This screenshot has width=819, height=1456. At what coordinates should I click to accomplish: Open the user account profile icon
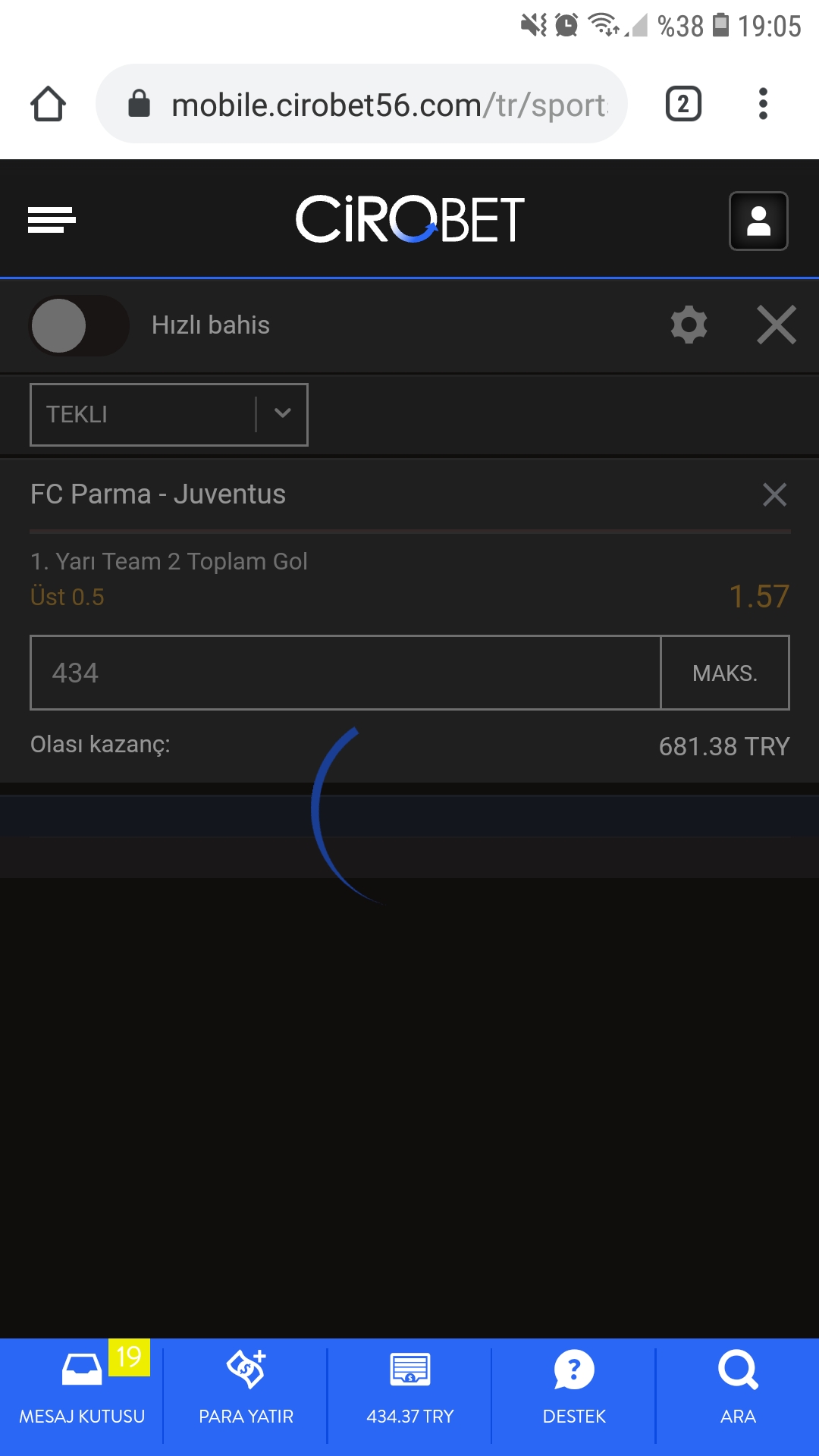tap(758, 221)
